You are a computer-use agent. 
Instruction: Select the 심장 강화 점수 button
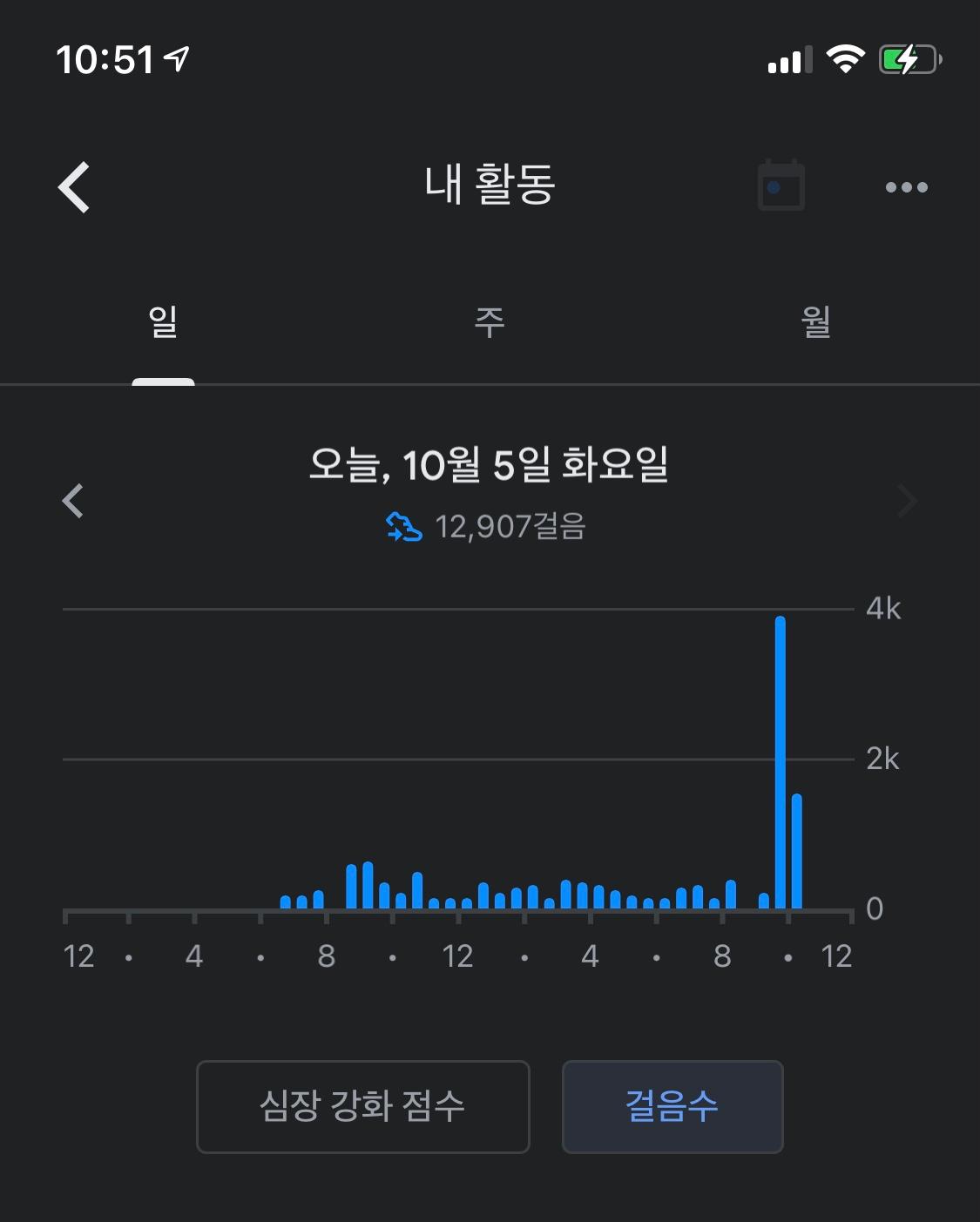click(362, 1106)
